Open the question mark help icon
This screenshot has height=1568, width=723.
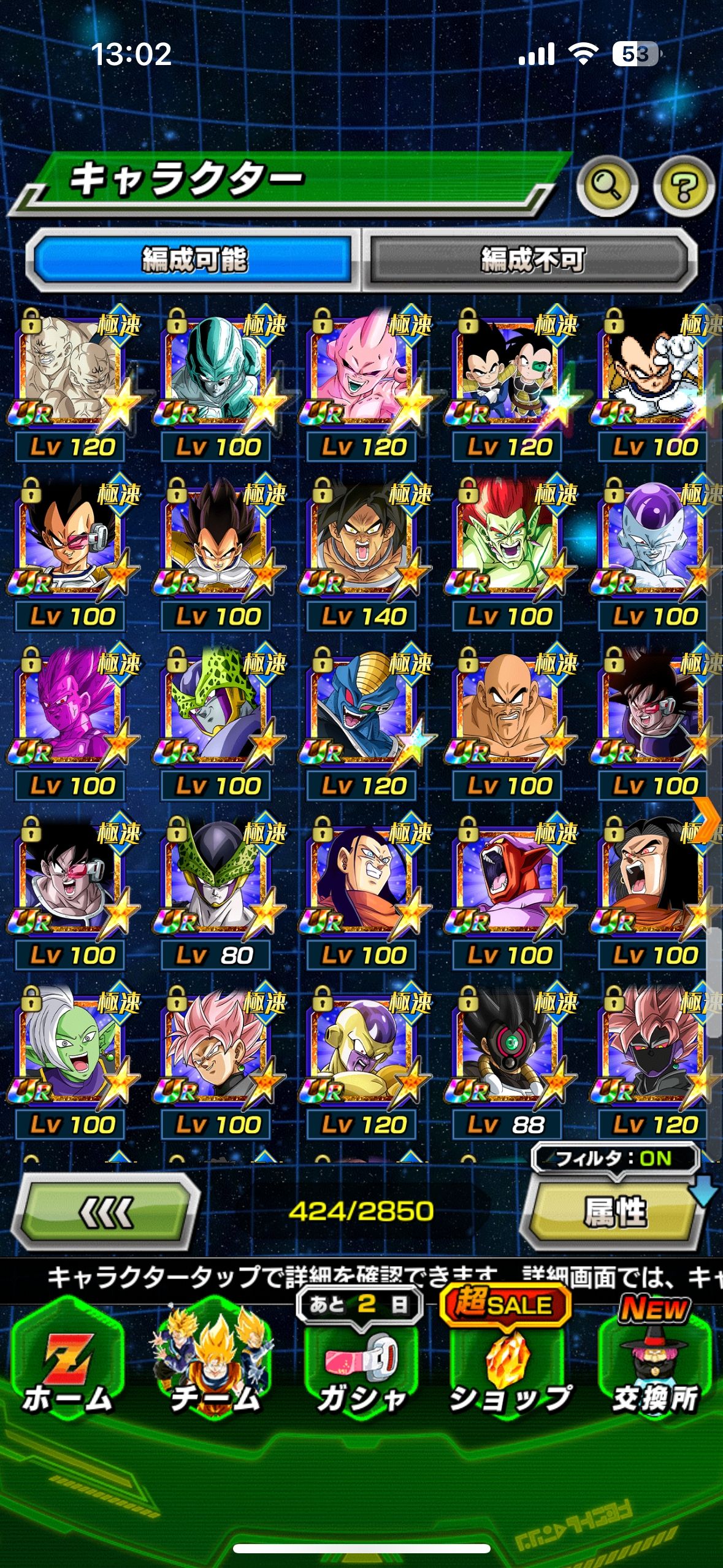point(683,186)
